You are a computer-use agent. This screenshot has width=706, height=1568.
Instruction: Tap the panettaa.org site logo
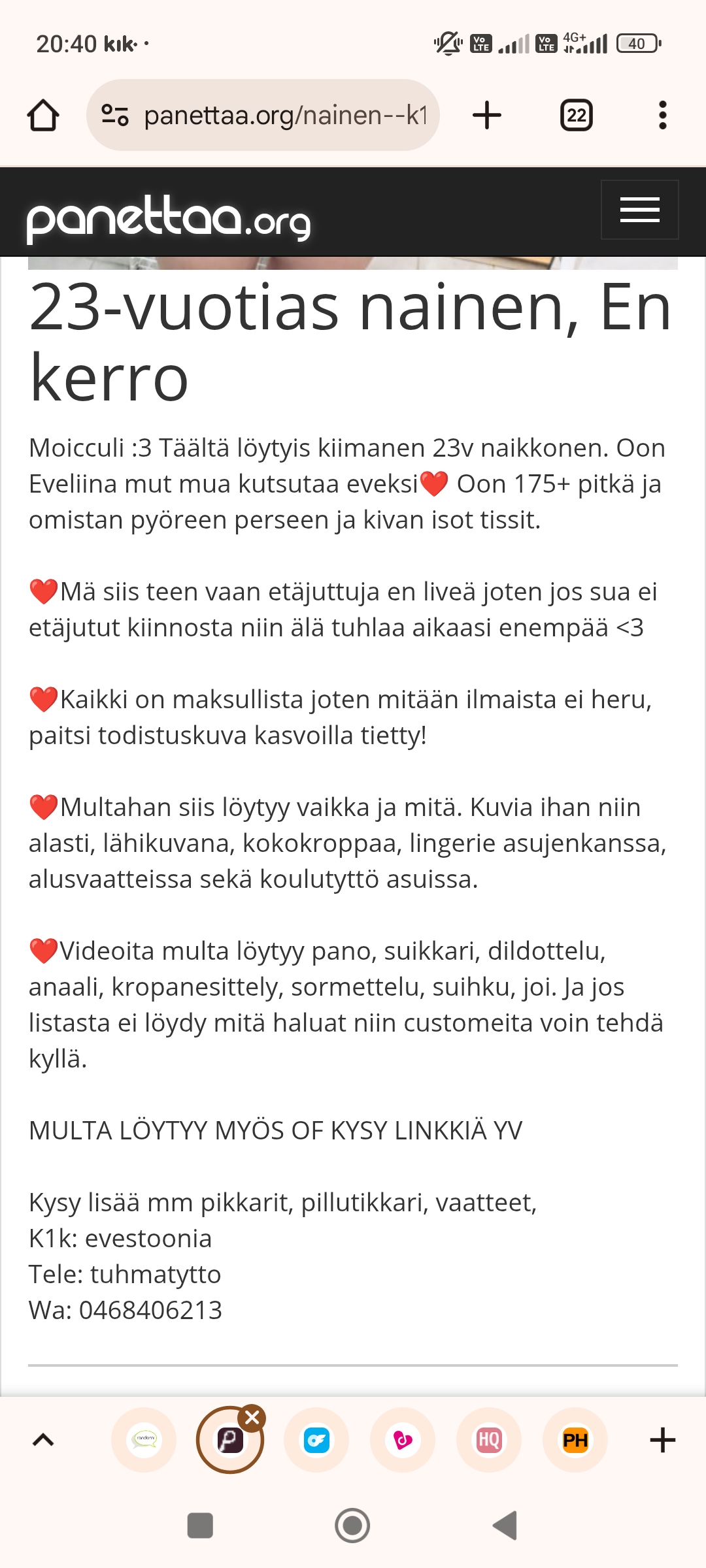tap(169, 219)
